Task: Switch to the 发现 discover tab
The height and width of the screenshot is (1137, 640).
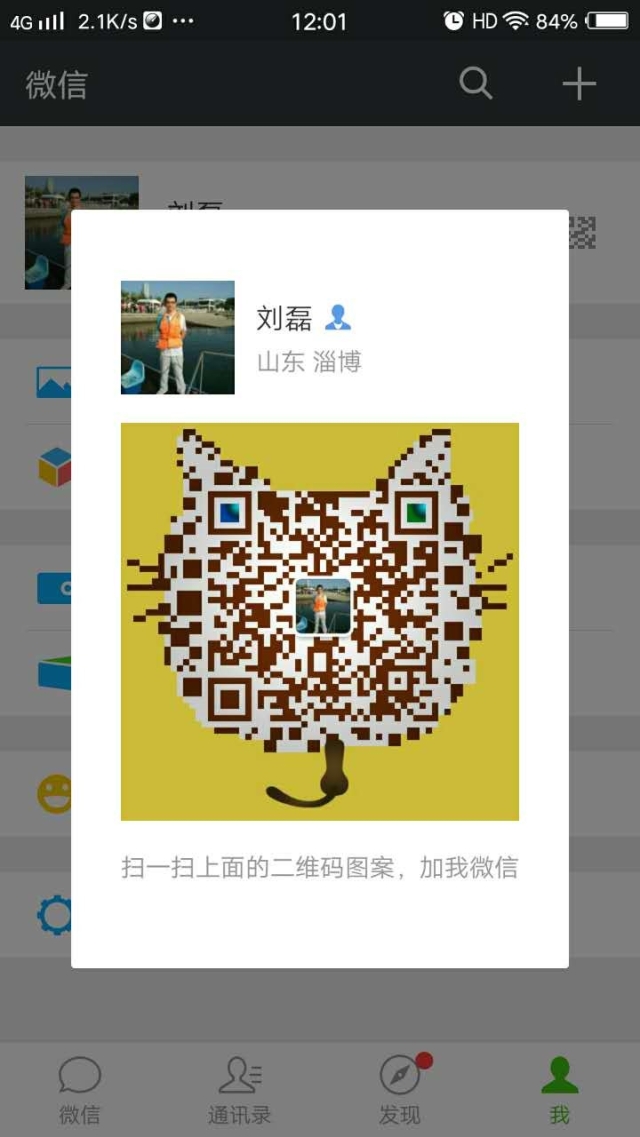Action: point(400,1089)
